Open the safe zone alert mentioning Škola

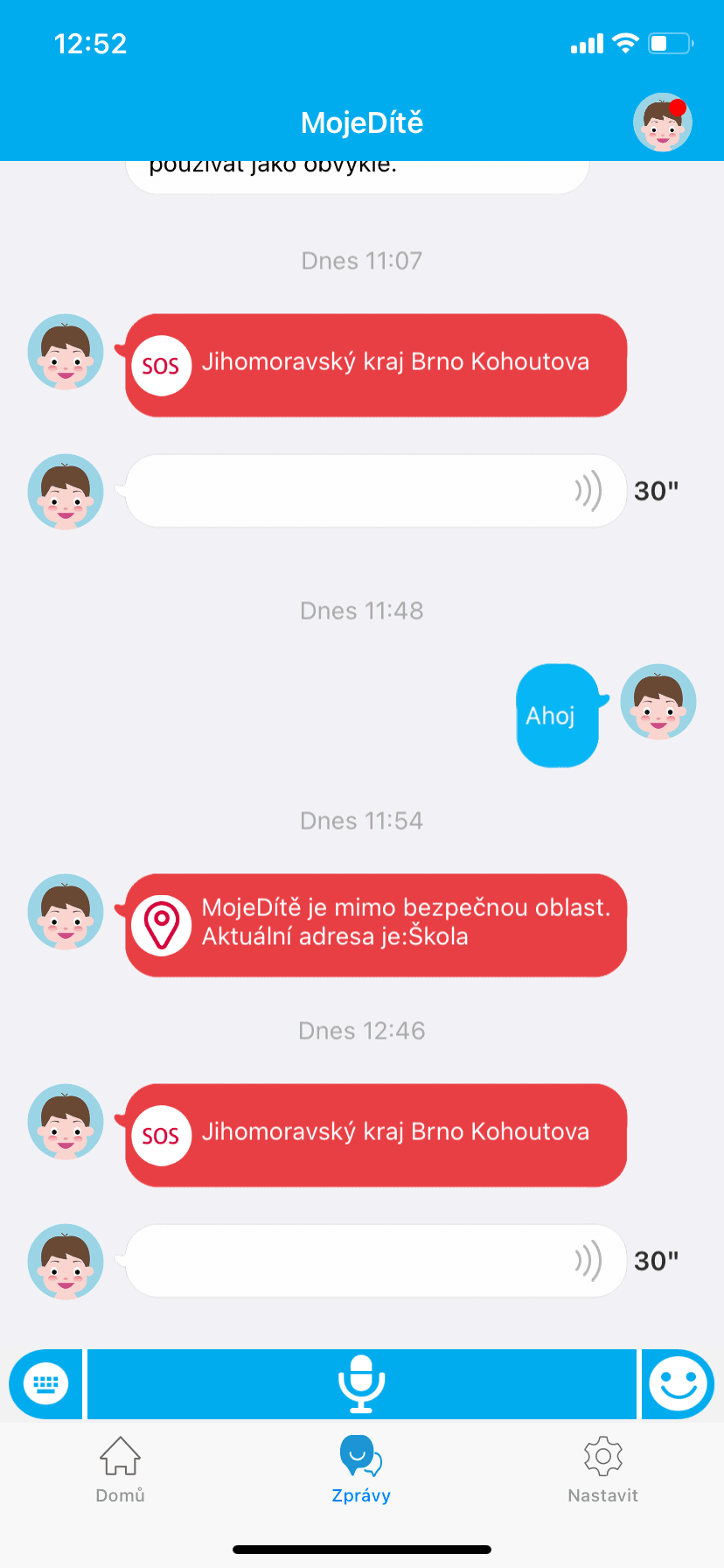click(376, 925)
